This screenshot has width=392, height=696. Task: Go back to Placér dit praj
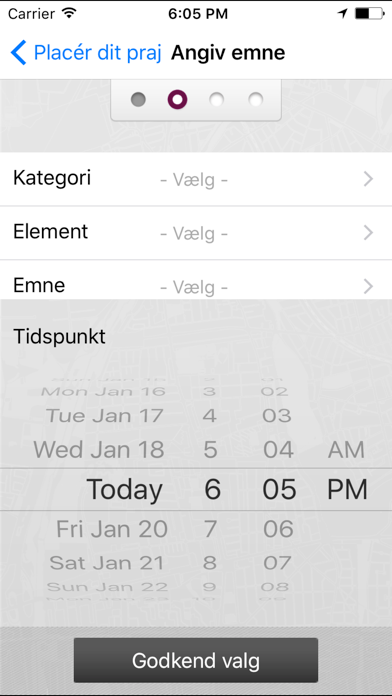[86, 53]
